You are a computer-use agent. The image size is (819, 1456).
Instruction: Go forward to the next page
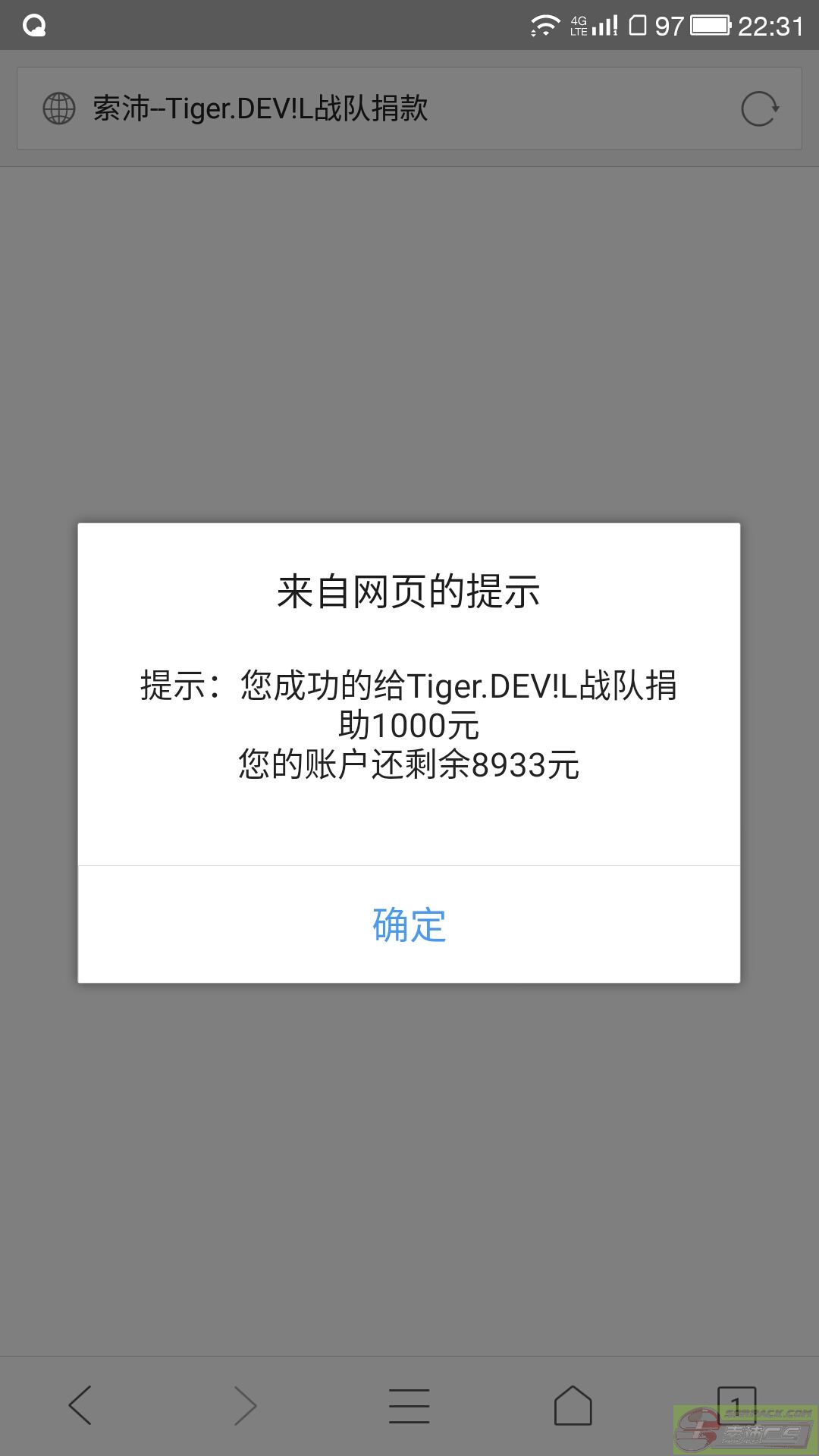[245, 1405]
